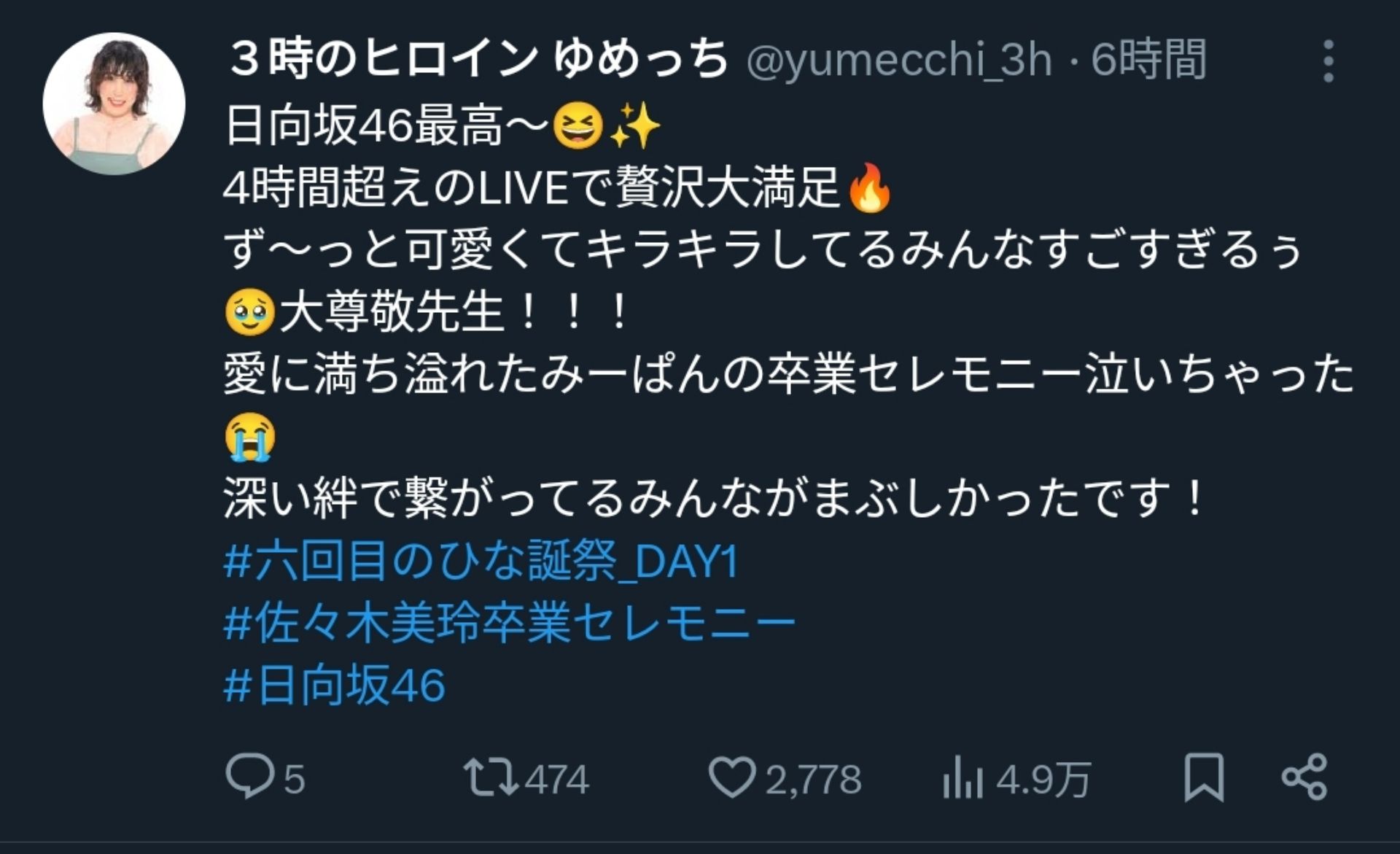This screenshot has width=1400, height=854.
Task: Open ゆめっち's profile picture
Action: pyautogui.click(x=114, y=104)
